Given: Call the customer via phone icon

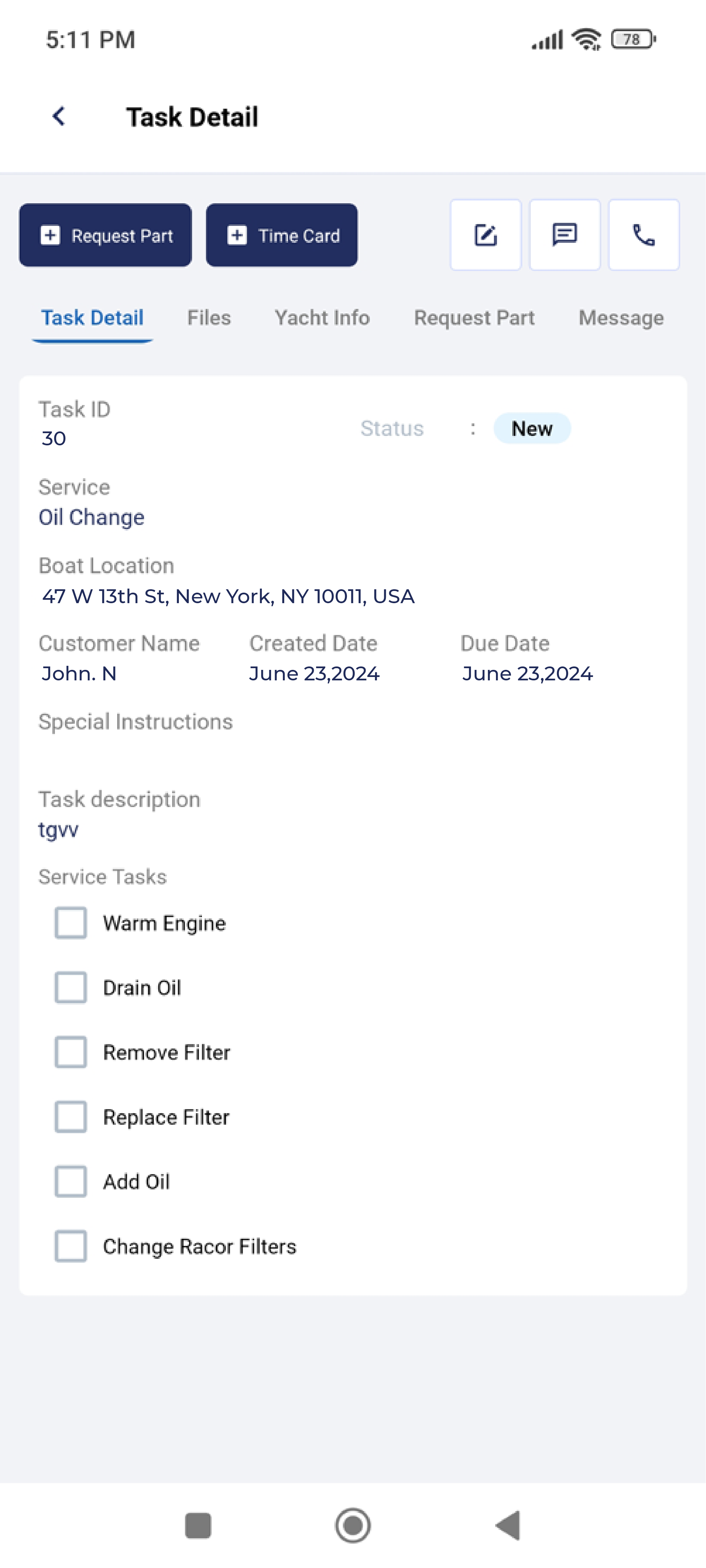Looking at the screenshot, I should (x=644, y=235).
